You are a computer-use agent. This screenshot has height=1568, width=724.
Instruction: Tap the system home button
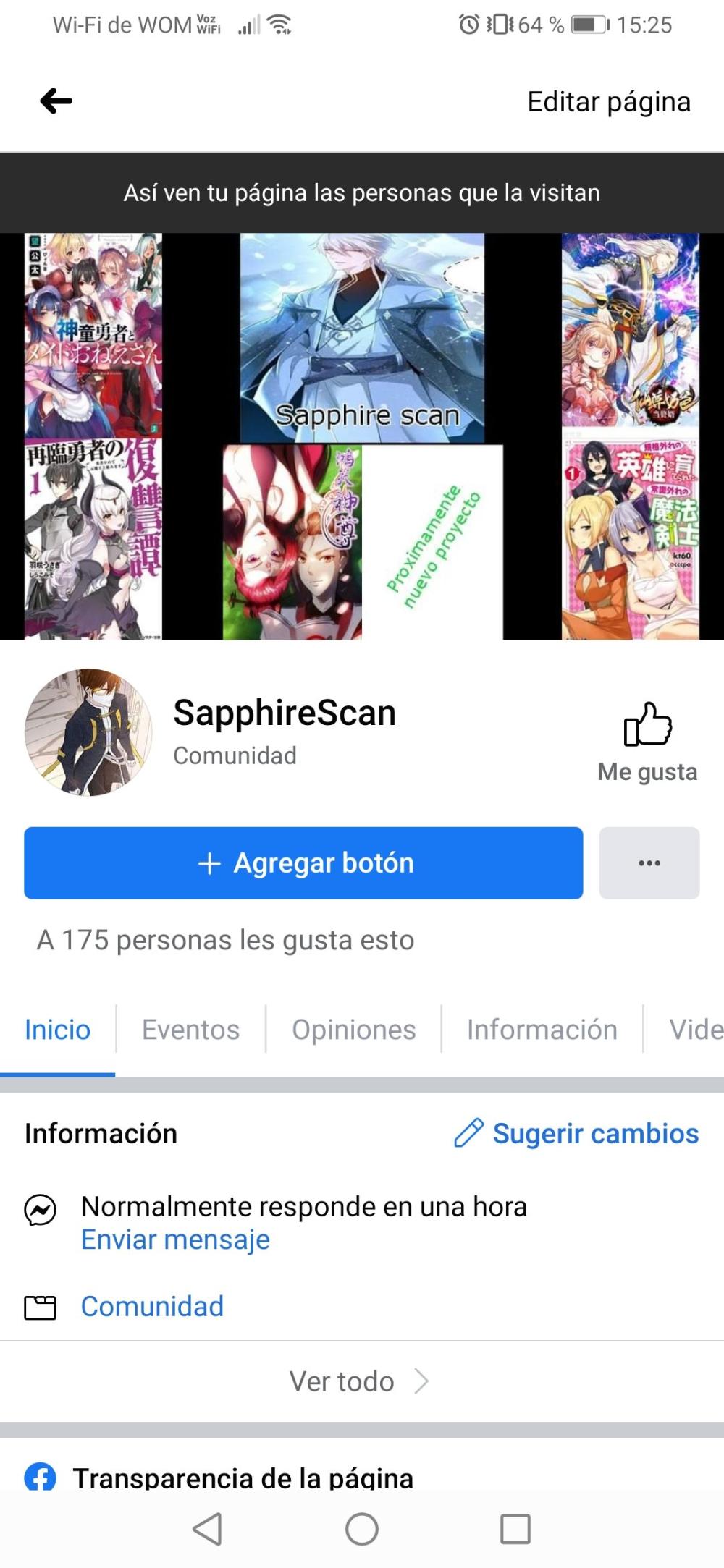(362, 1529)
